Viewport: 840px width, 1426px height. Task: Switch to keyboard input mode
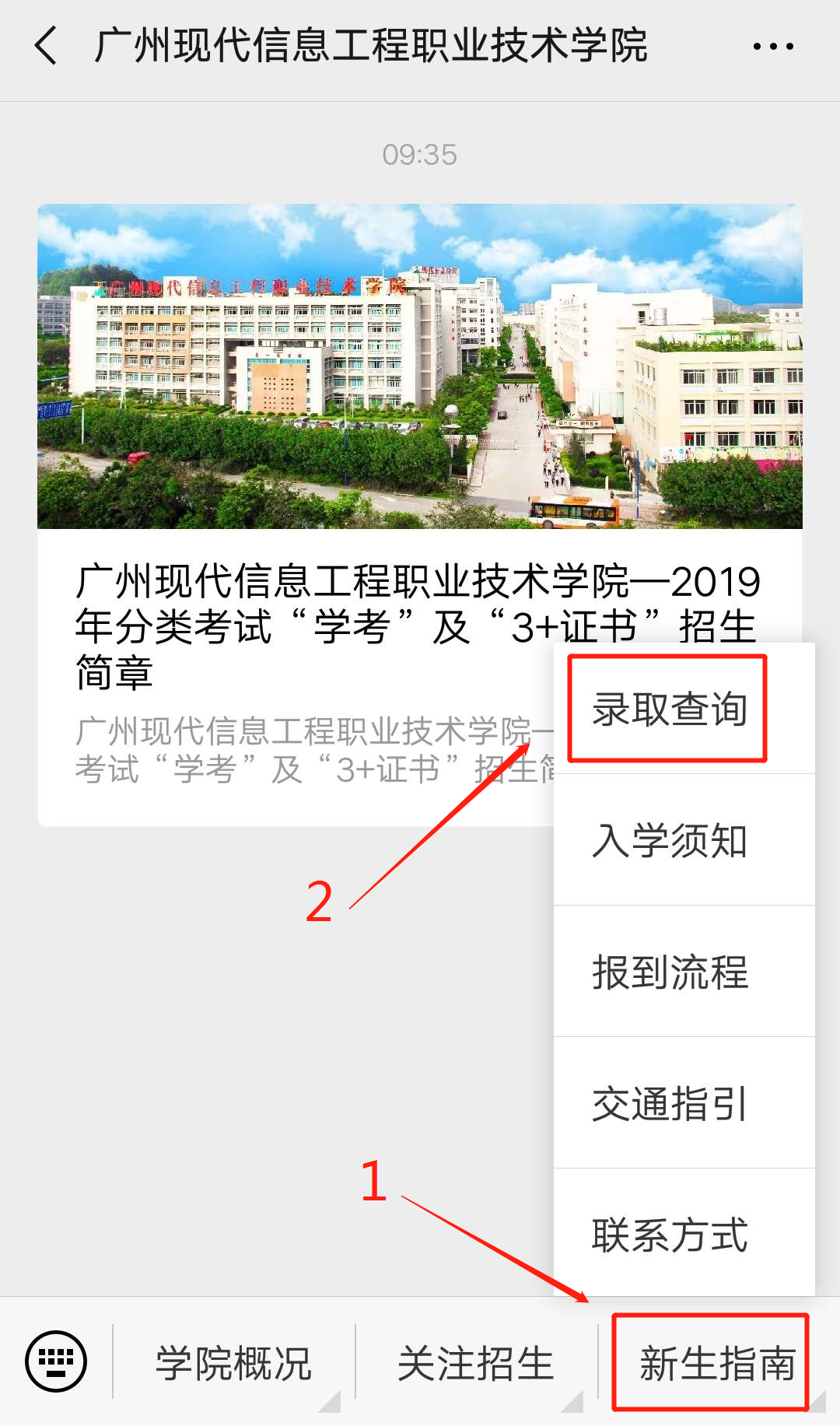pos(56,1361)
